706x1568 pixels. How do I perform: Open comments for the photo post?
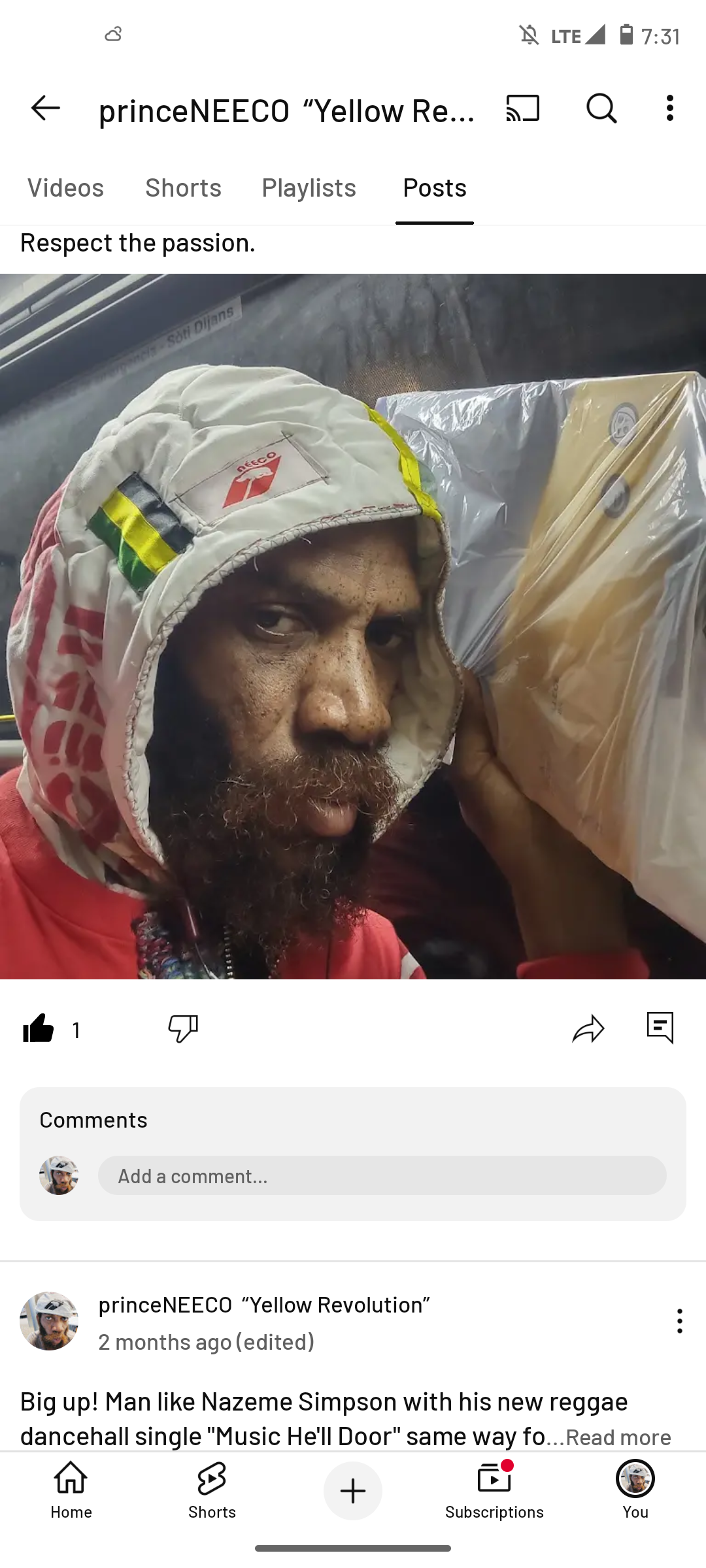point(660,1028)
